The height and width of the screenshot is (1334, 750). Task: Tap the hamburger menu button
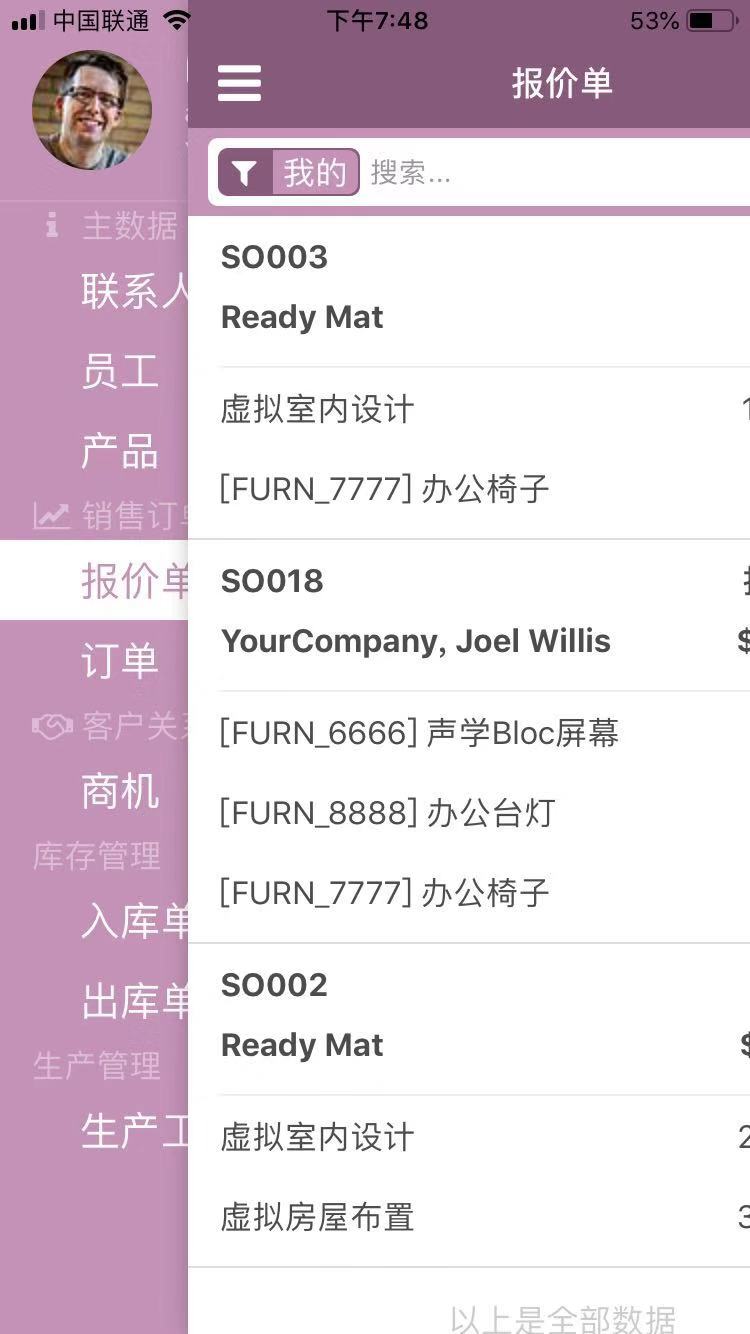[x=240, y=83]
